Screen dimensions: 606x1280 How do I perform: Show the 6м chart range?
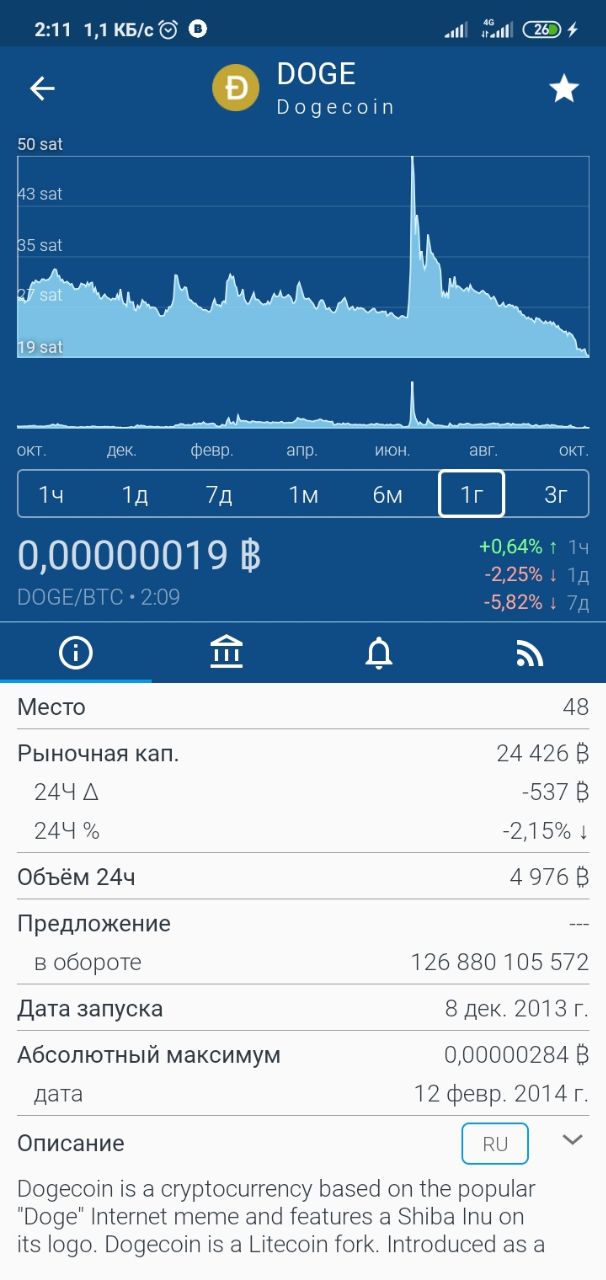[387, 494]
